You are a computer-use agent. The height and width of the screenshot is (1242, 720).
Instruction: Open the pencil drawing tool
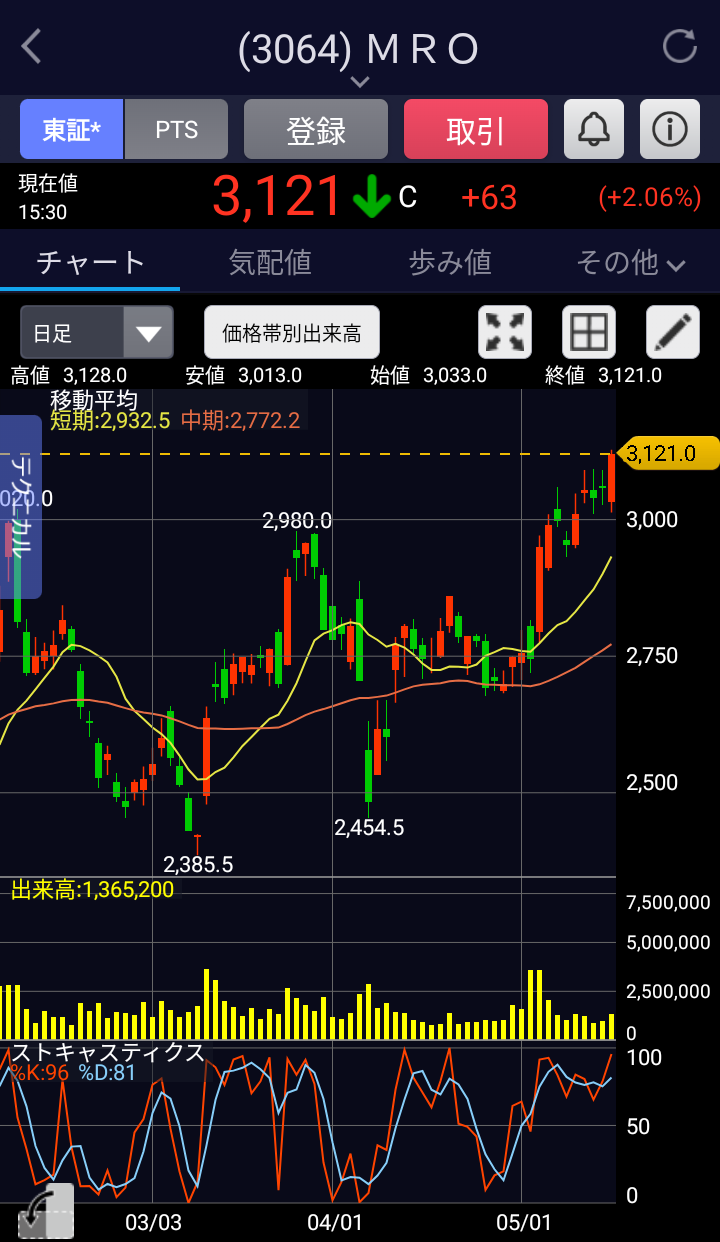(x=672, y=333)
